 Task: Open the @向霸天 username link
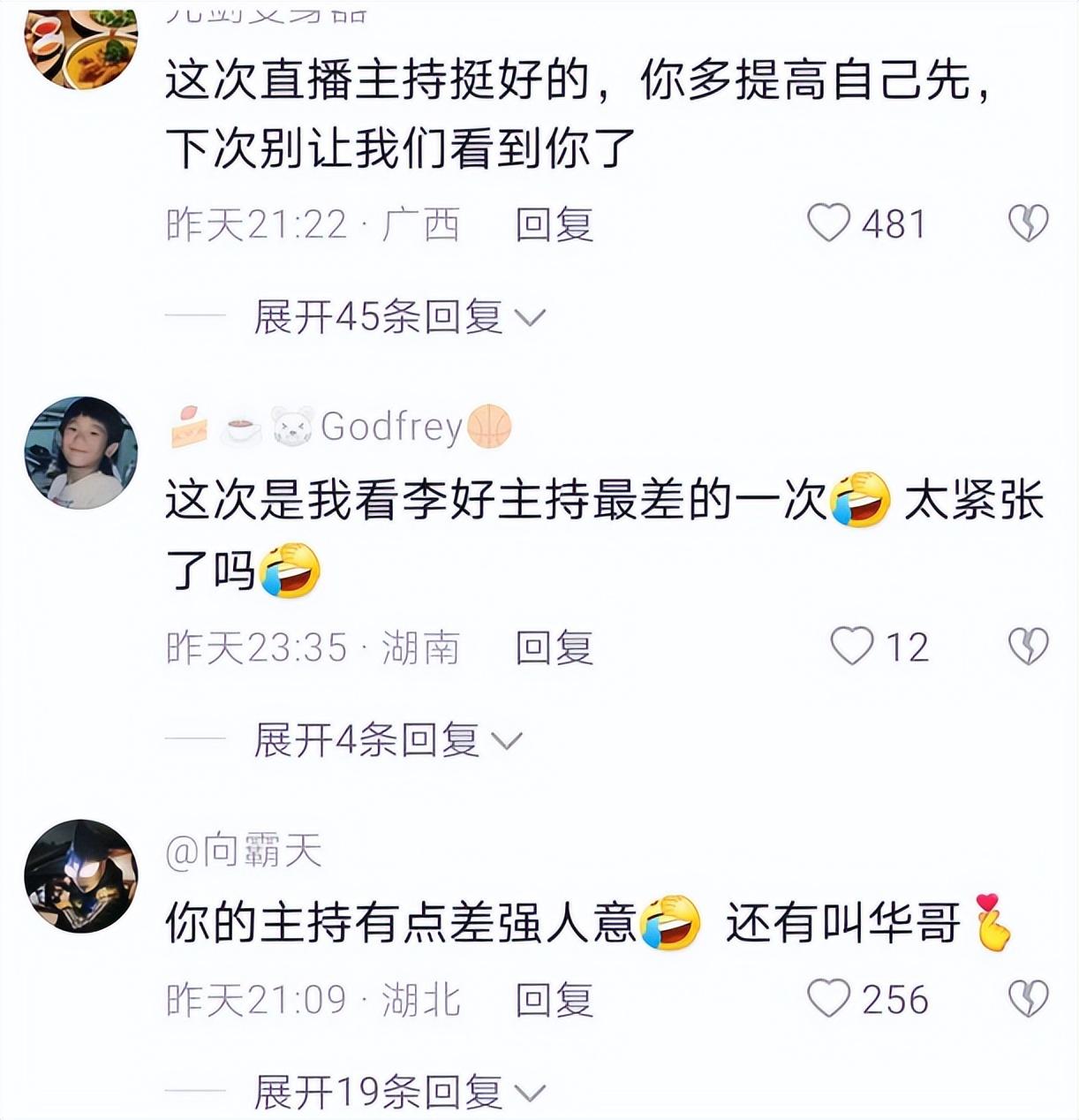click(244, 851)
